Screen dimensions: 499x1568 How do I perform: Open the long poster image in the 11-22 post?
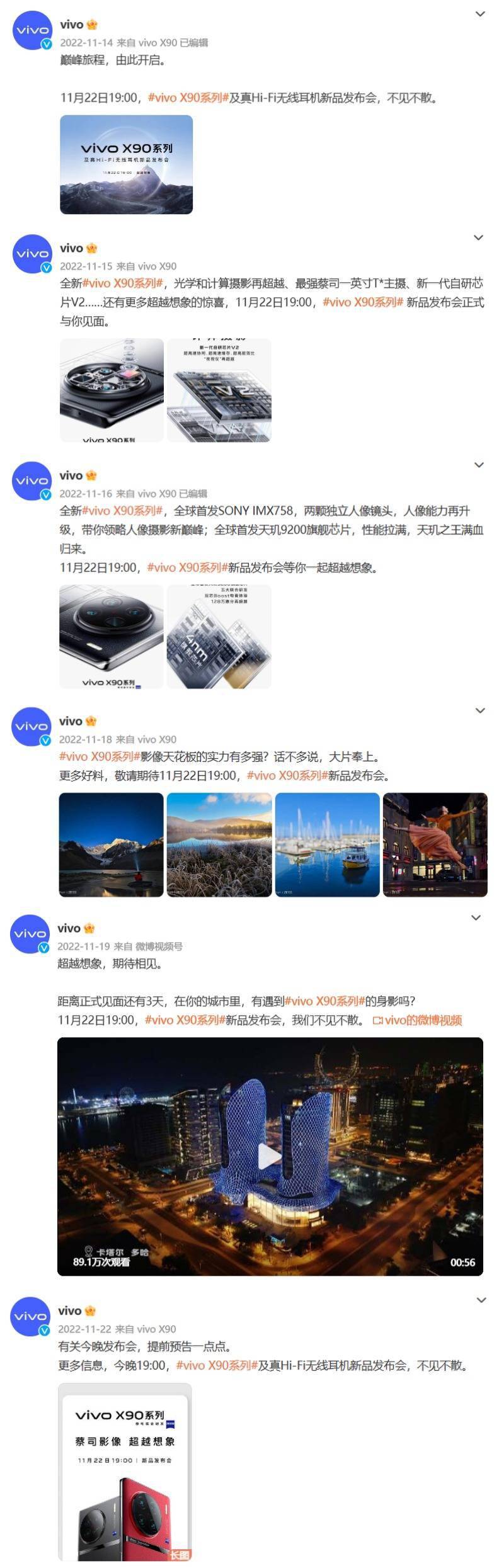click(x=125, y=1471)
